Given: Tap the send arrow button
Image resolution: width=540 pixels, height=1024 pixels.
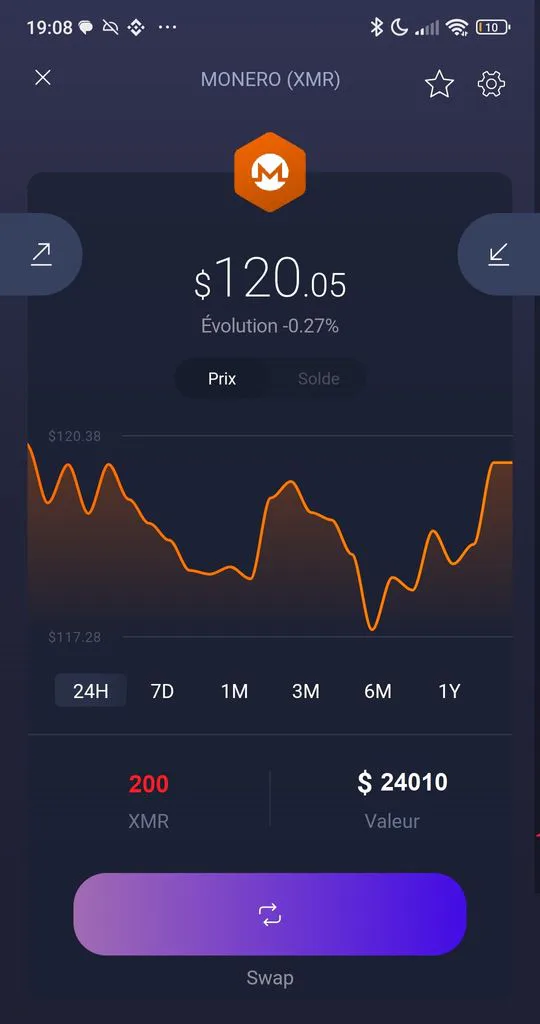Looking at the screenshot, I should point(40,254).
